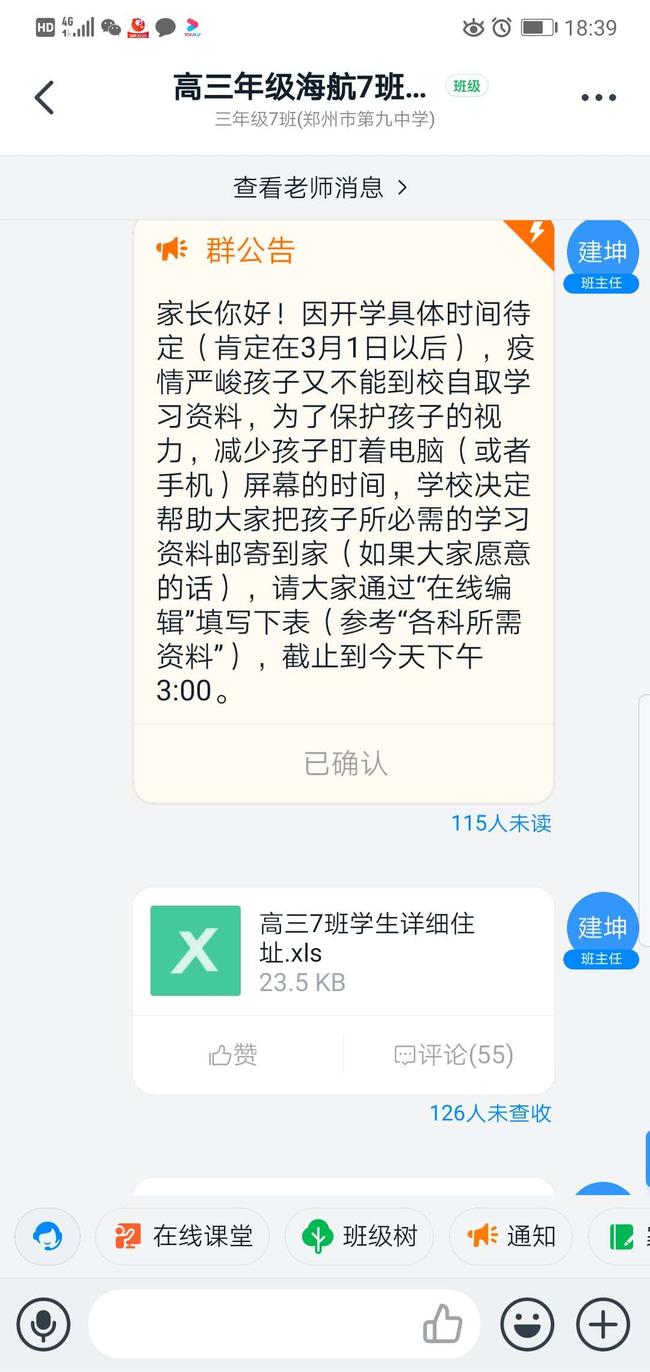Open the 班级树 chip

[360, 1236]
